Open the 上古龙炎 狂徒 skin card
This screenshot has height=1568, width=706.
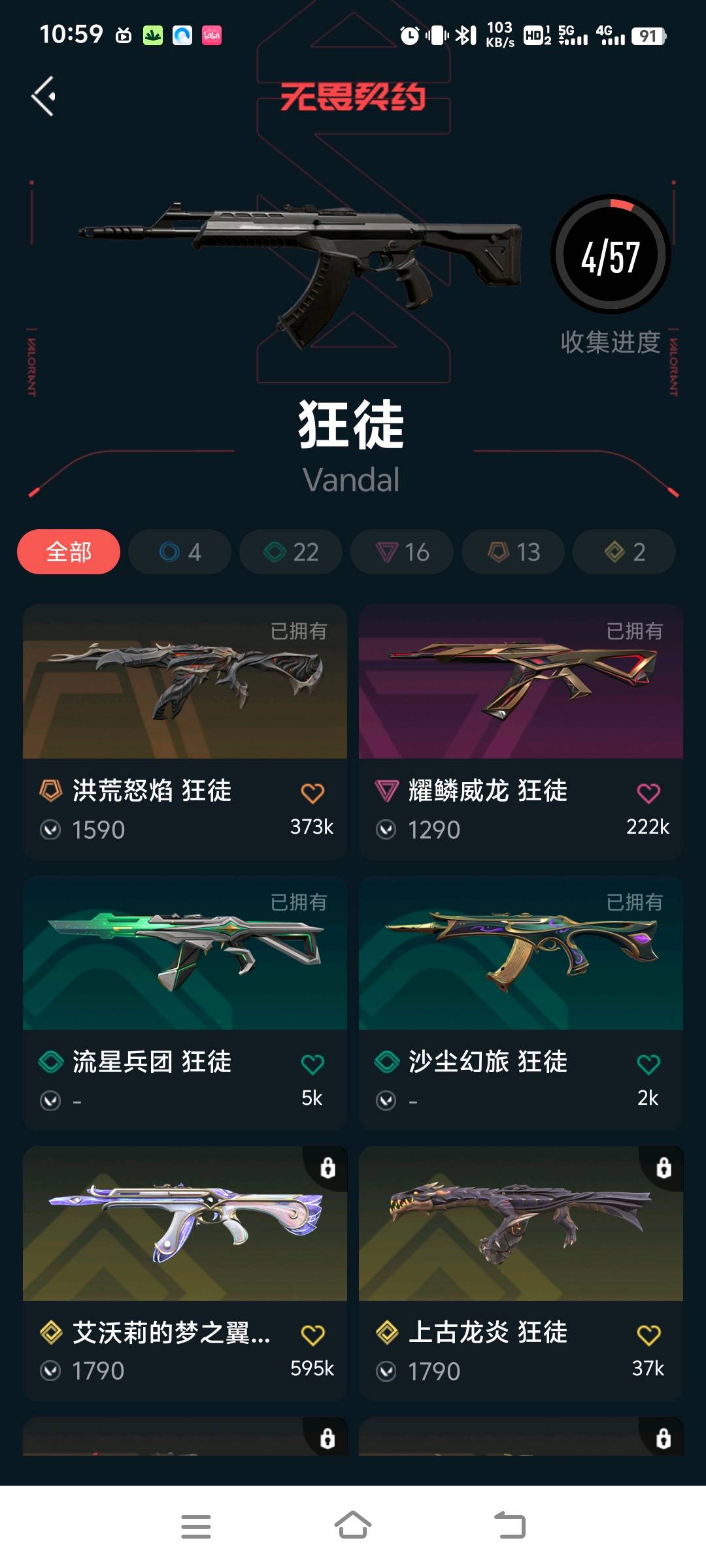(x=521, y=1273)
